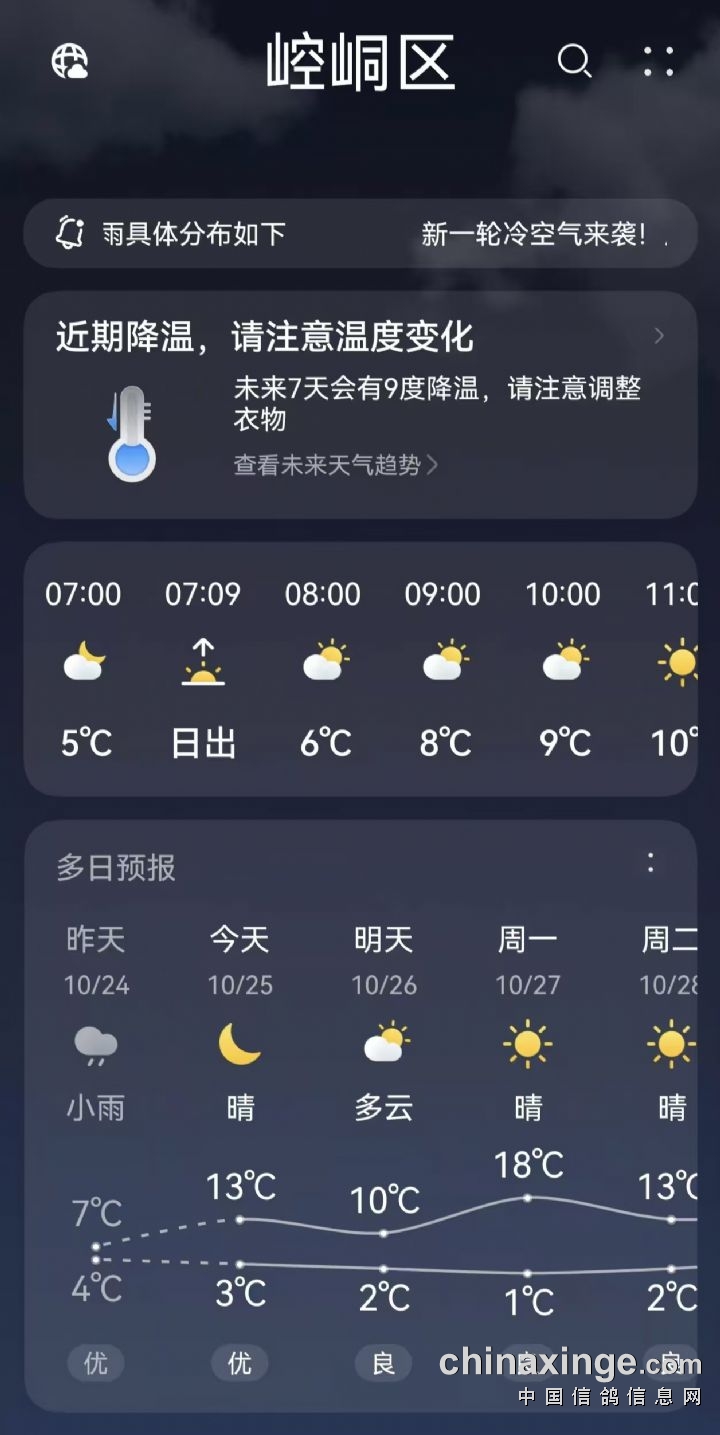Open the 多日预报 three-dot options
Image resolution: width=720 pixels, height=1435 pixels.
click(651, 863)
